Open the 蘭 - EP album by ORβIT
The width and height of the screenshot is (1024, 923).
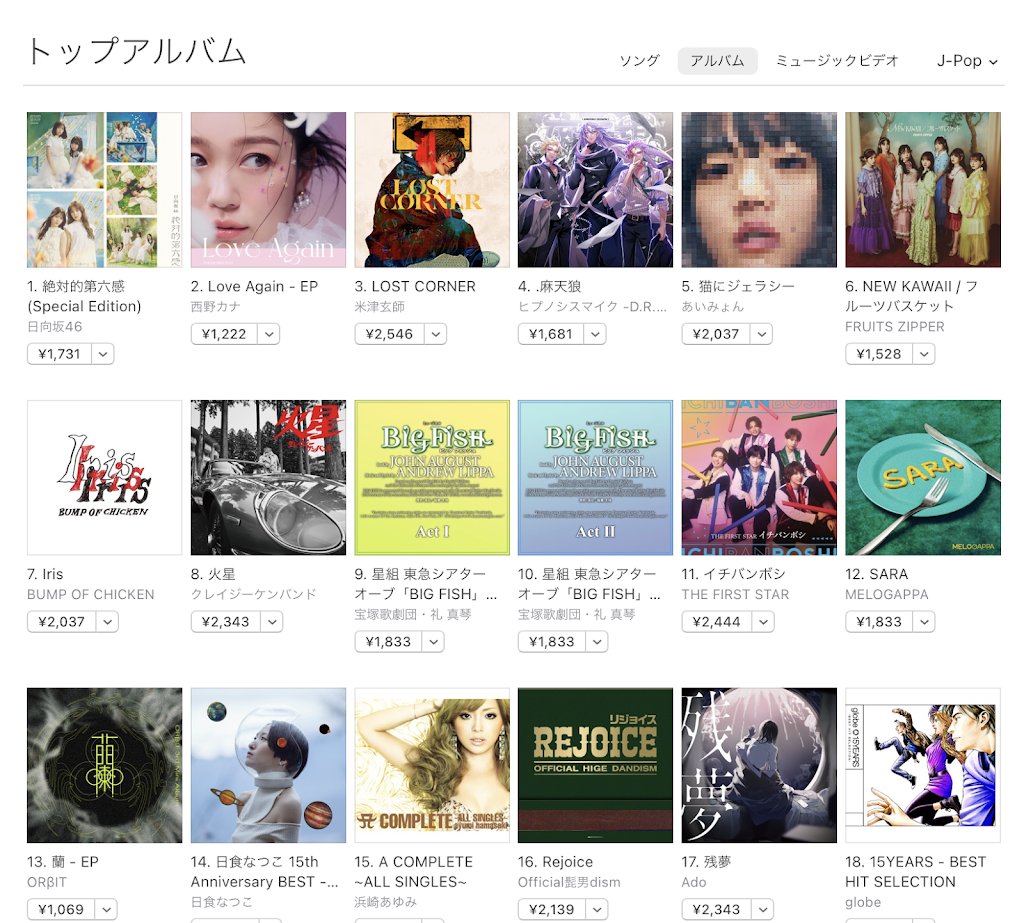[x=104, y=765]
